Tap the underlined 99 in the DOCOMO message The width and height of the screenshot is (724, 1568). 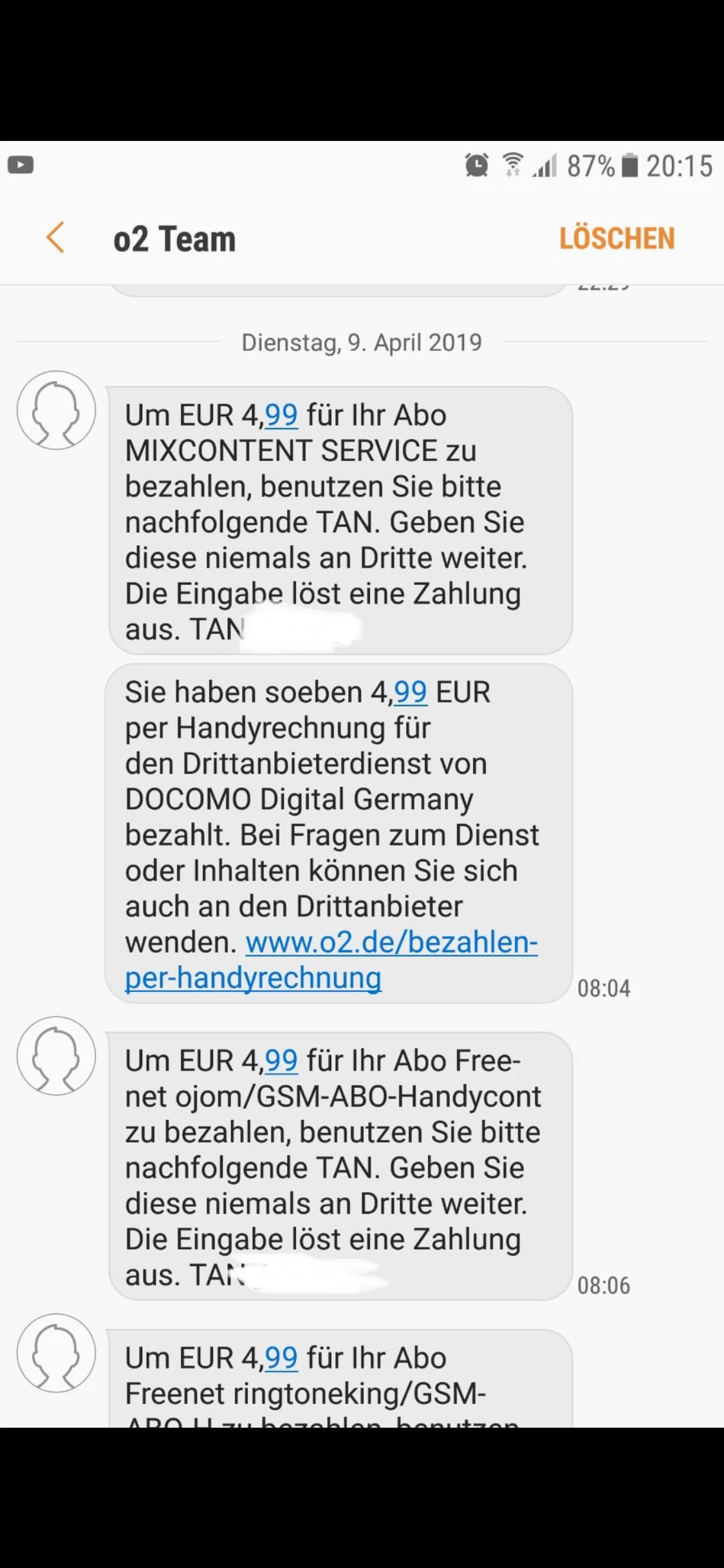[410, 693]
